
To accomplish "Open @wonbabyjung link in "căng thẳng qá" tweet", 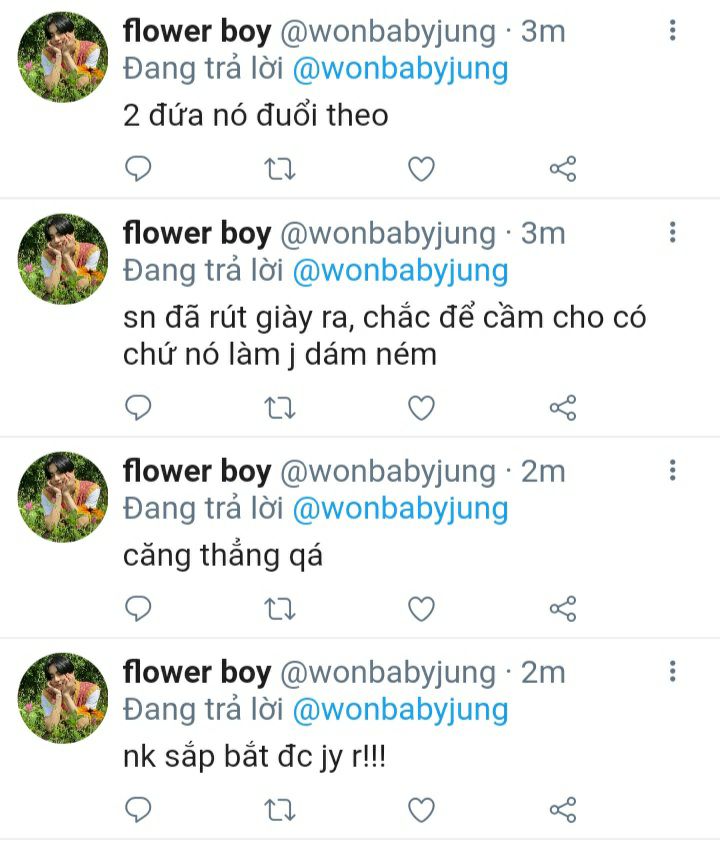I will coord(400,509).
